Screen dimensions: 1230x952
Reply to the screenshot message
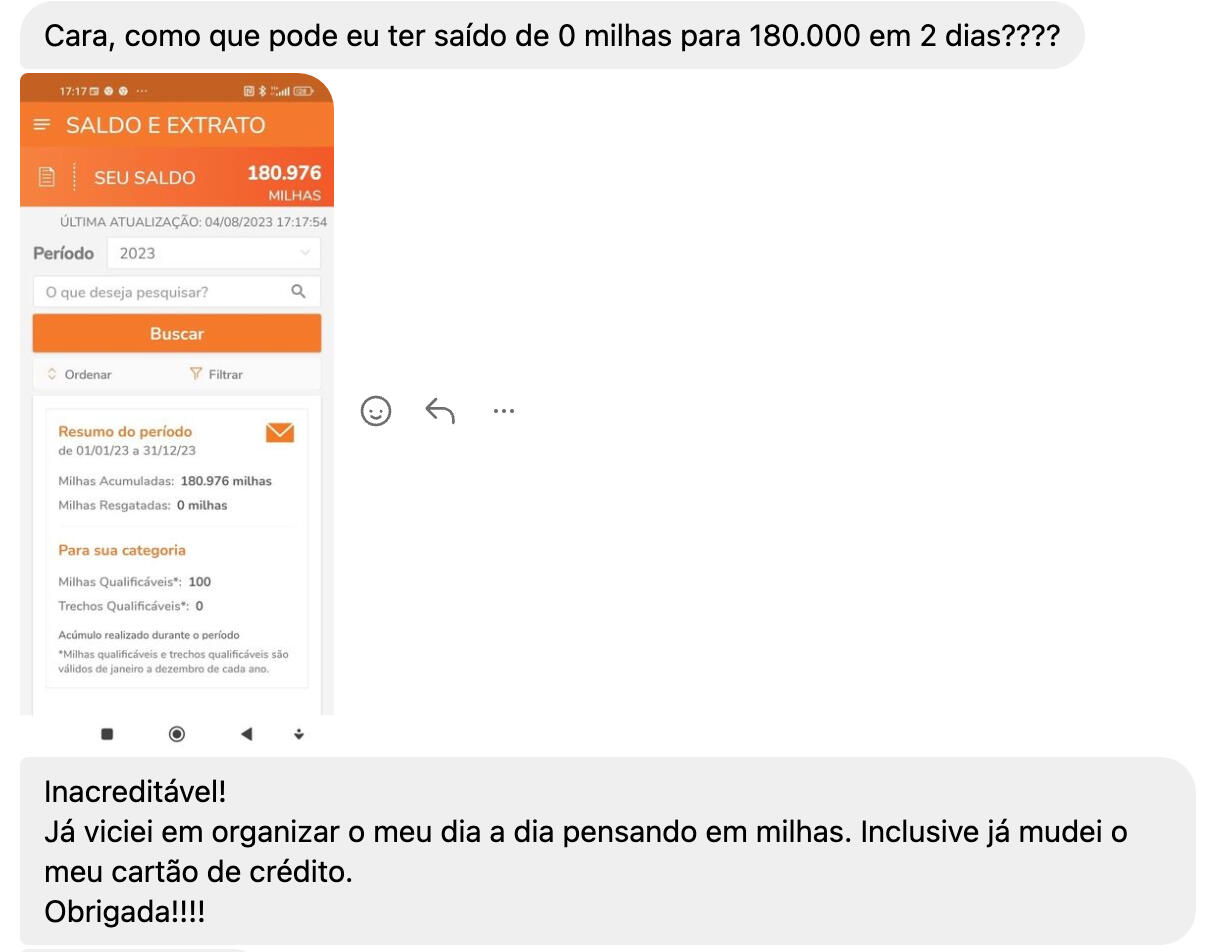(x=440, y=411)
